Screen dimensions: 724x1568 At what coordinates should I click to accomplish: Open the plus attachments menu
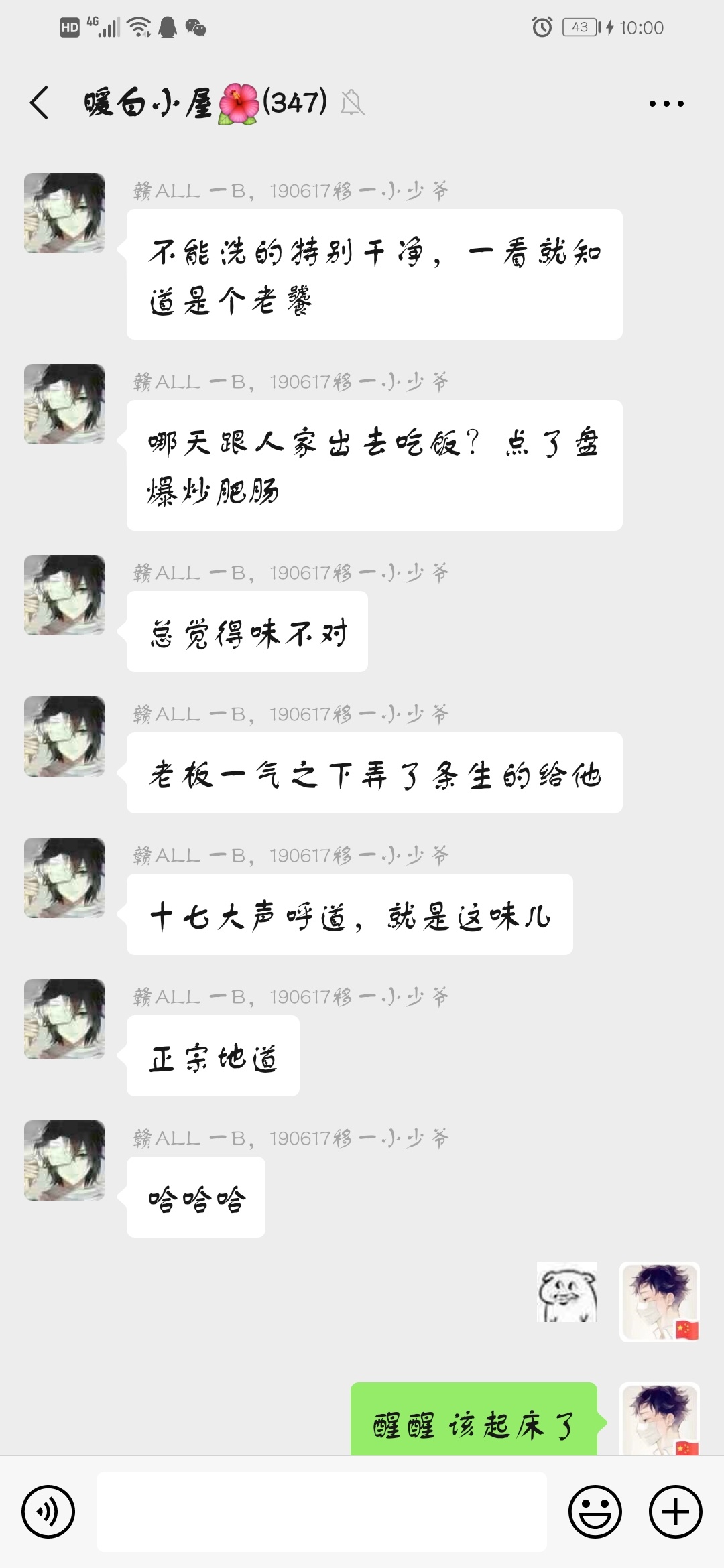click(676, 1512)
